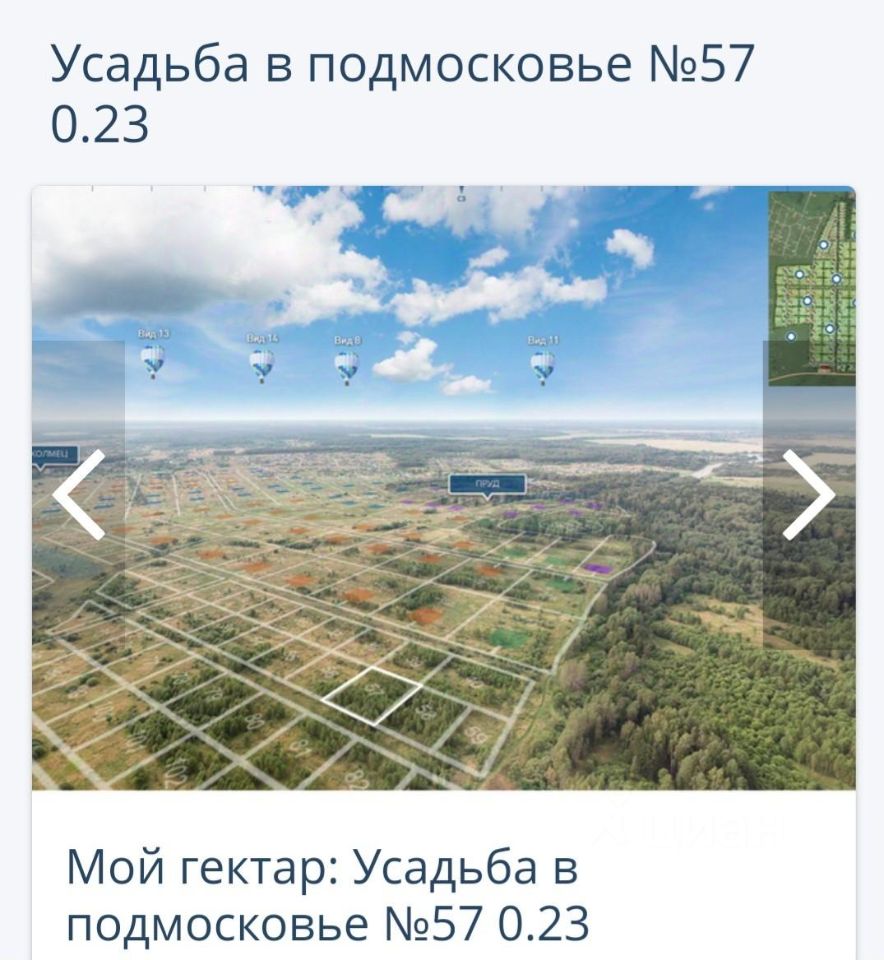
Task: Go to the previous gallery image
Action: 78,495
